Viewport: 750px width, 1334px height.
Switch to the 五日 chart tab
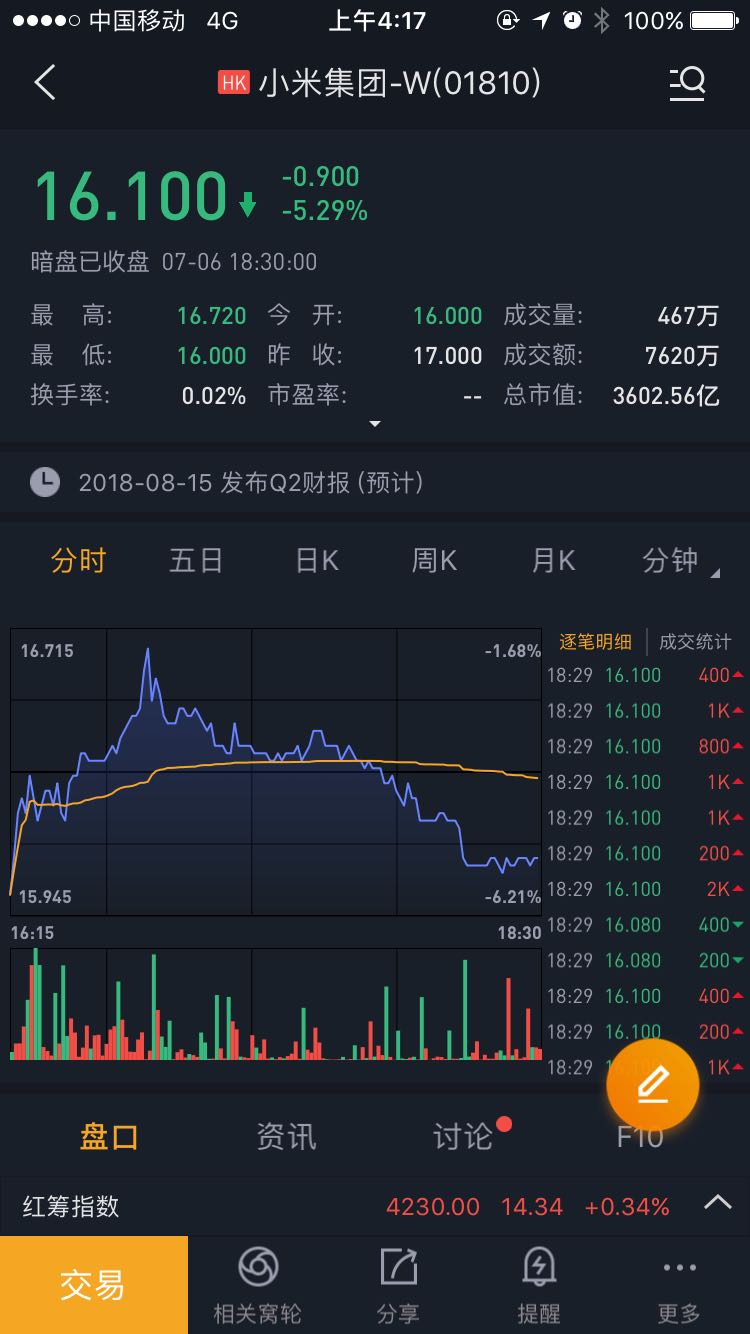click(x=196, y=561)
